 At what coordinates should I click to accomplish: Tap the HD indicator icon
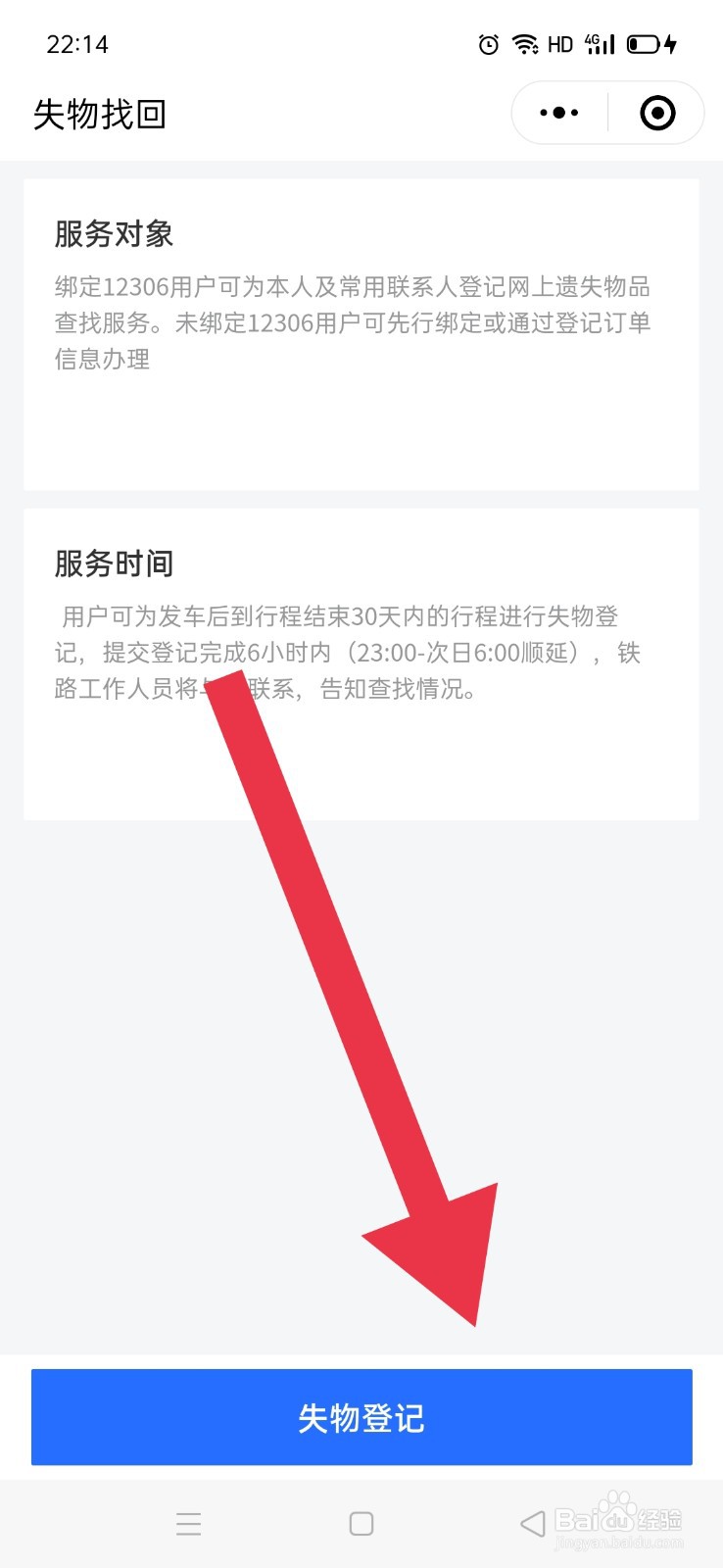point(560,44)
